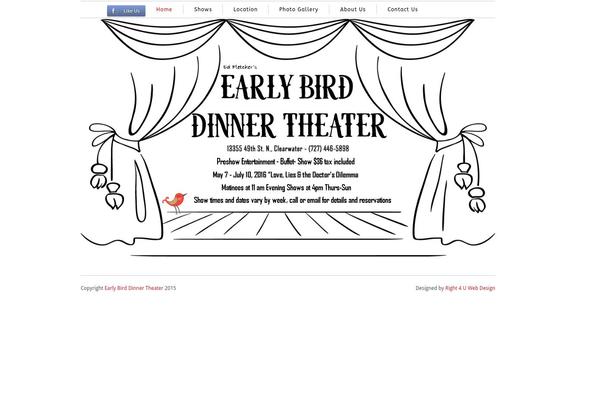The image size is (600, 400).
Task: View the Photo Gallery
Action: pos(298,9)
